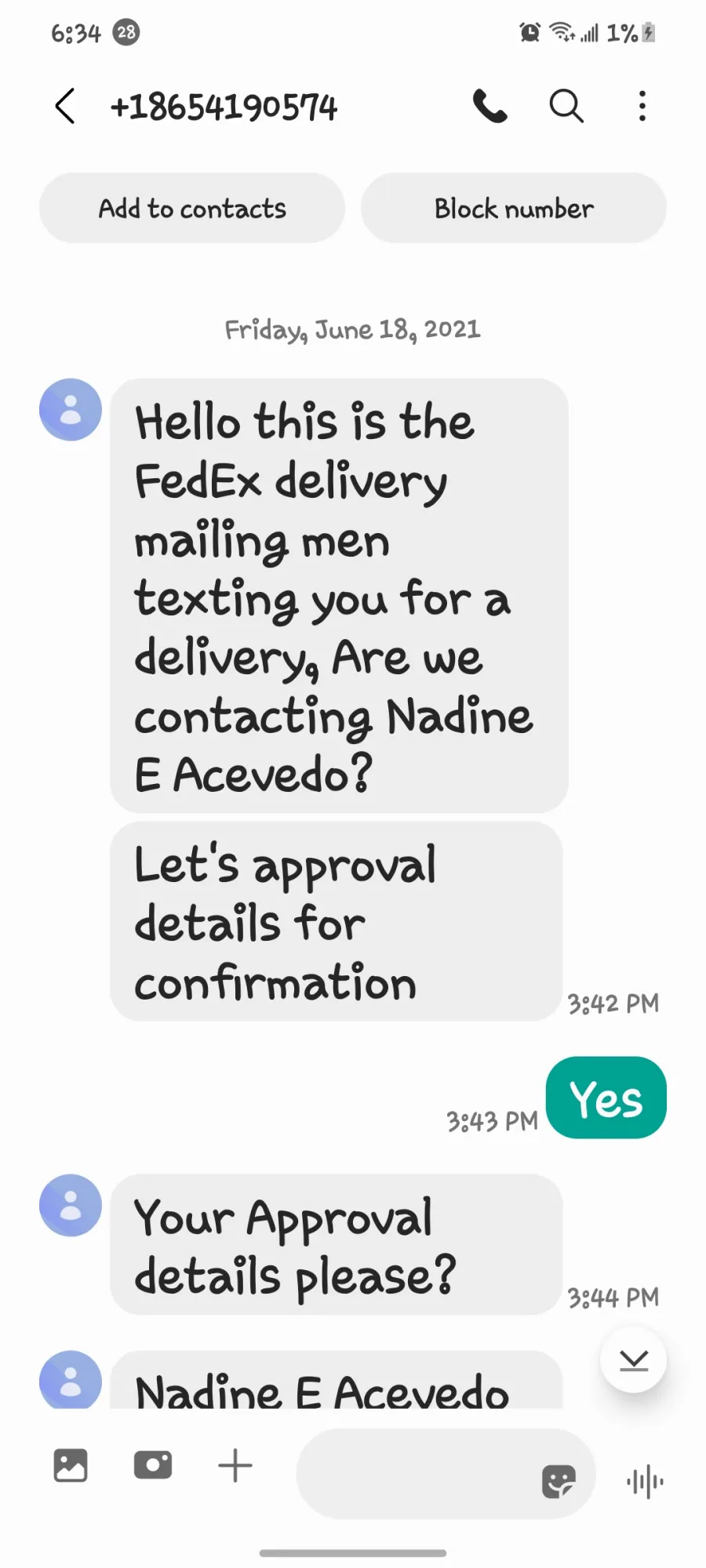Select Block number
The image size is (706, 1568).
pos(514,208)
